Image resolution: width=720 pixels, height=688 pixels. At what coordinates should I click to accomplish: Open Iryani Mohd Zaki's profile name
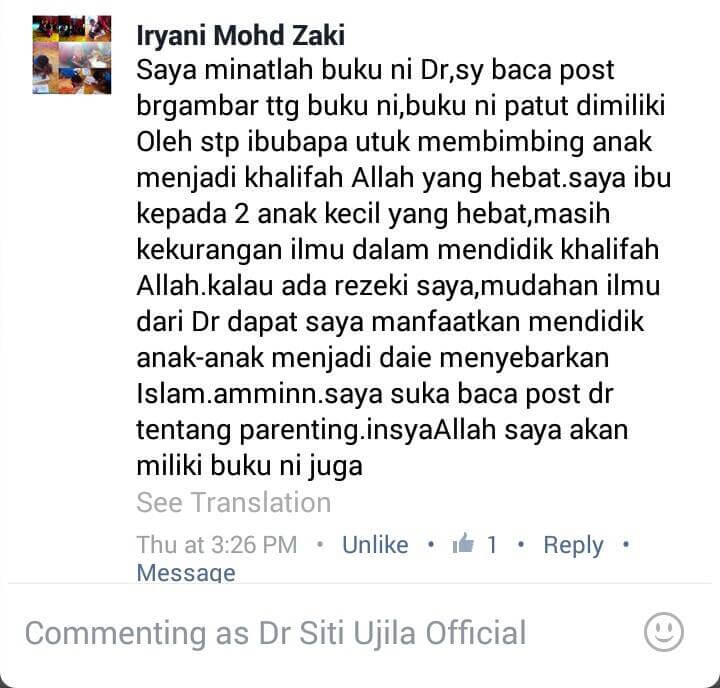(241, 36)
